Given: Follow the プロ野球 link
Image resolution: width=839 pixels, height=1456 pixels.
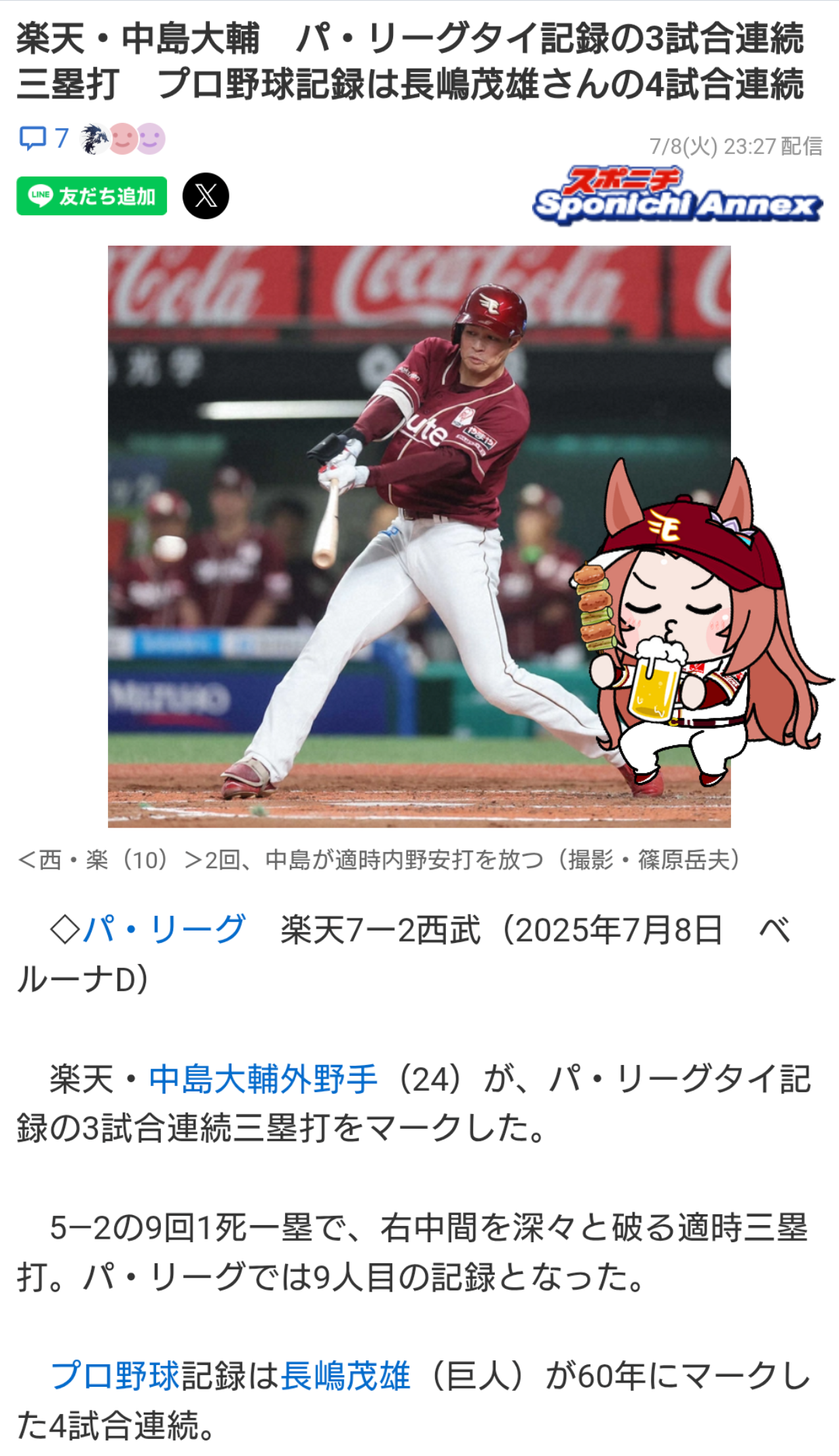Looking at the screenshot, I should click(x=115, y=1376).
